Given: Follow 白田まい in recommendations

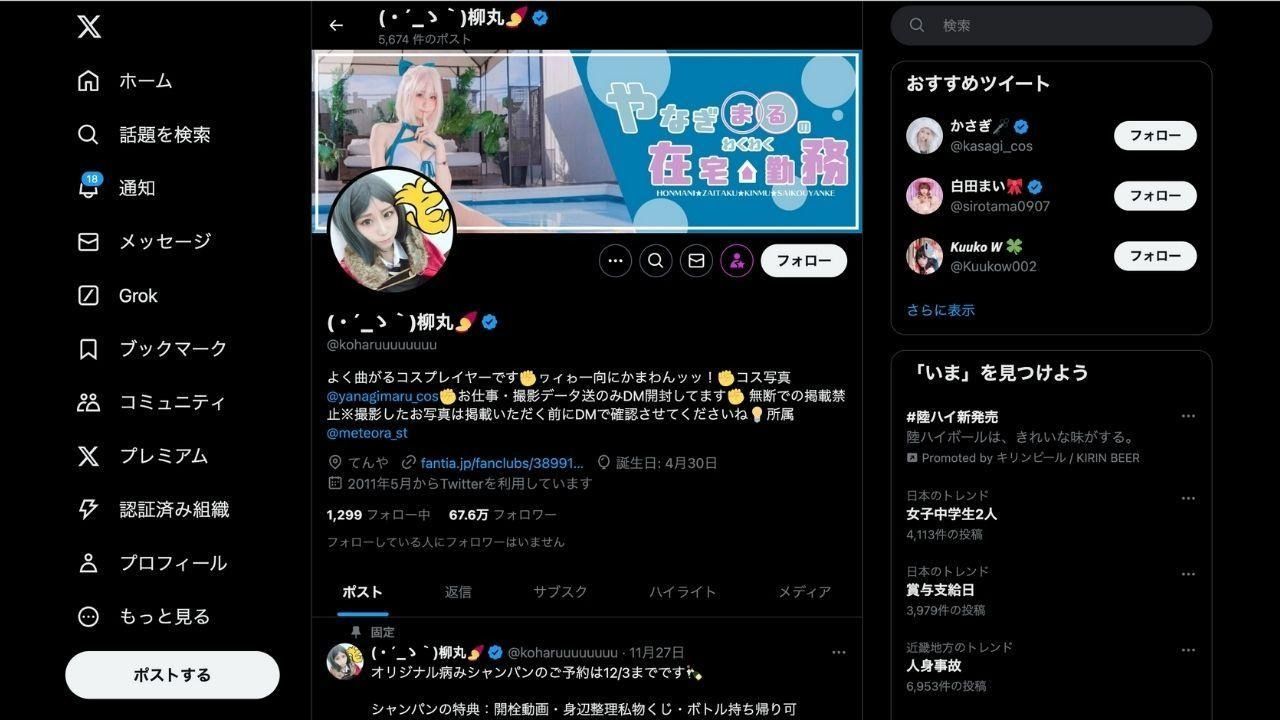Looking at the screenshot, I should (x=1154, y=196).
